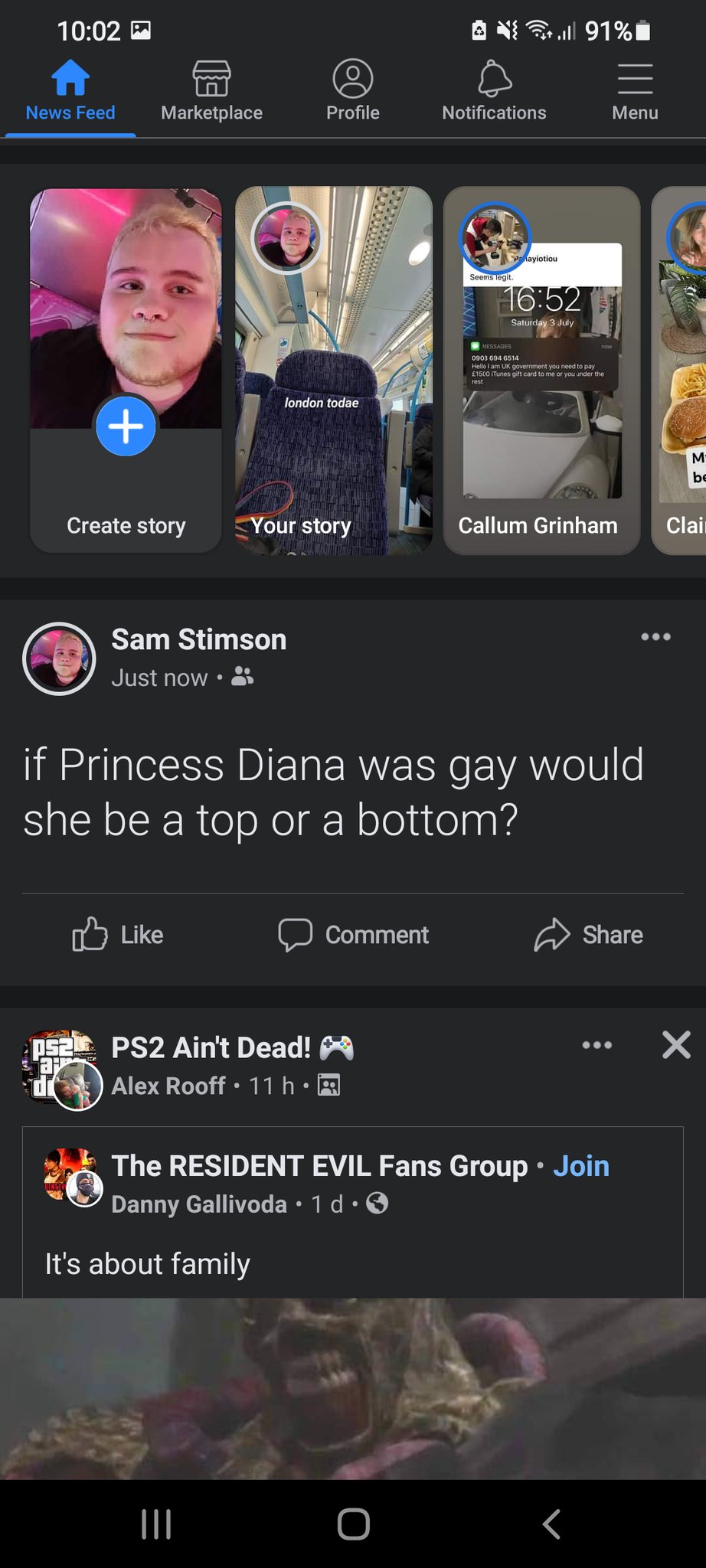The image size is (706, 1568).
Task: Open the Menu tab
Action: point(635,92)
